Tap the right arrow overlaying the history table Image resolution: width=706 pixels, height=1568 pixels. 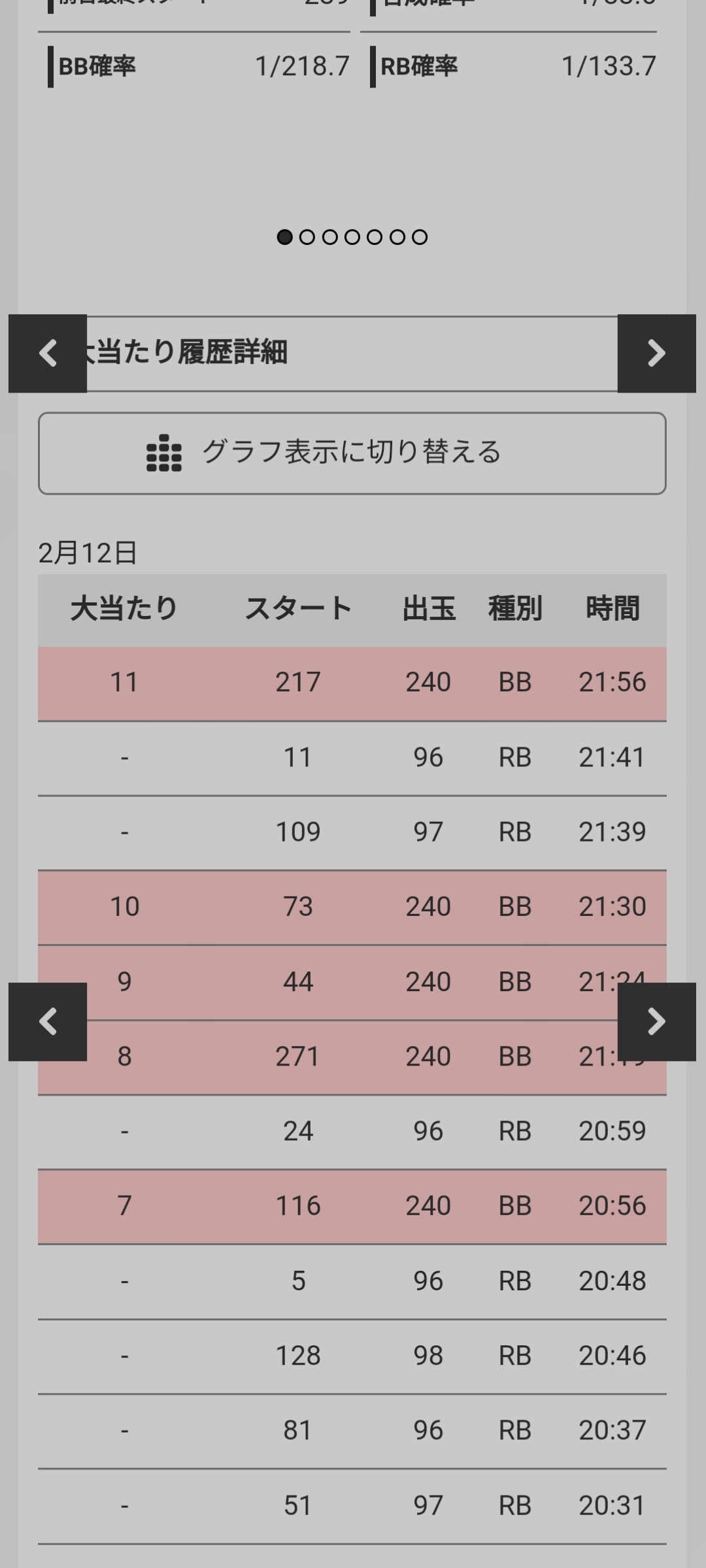pyautogui.click(x=656, y=1022)
